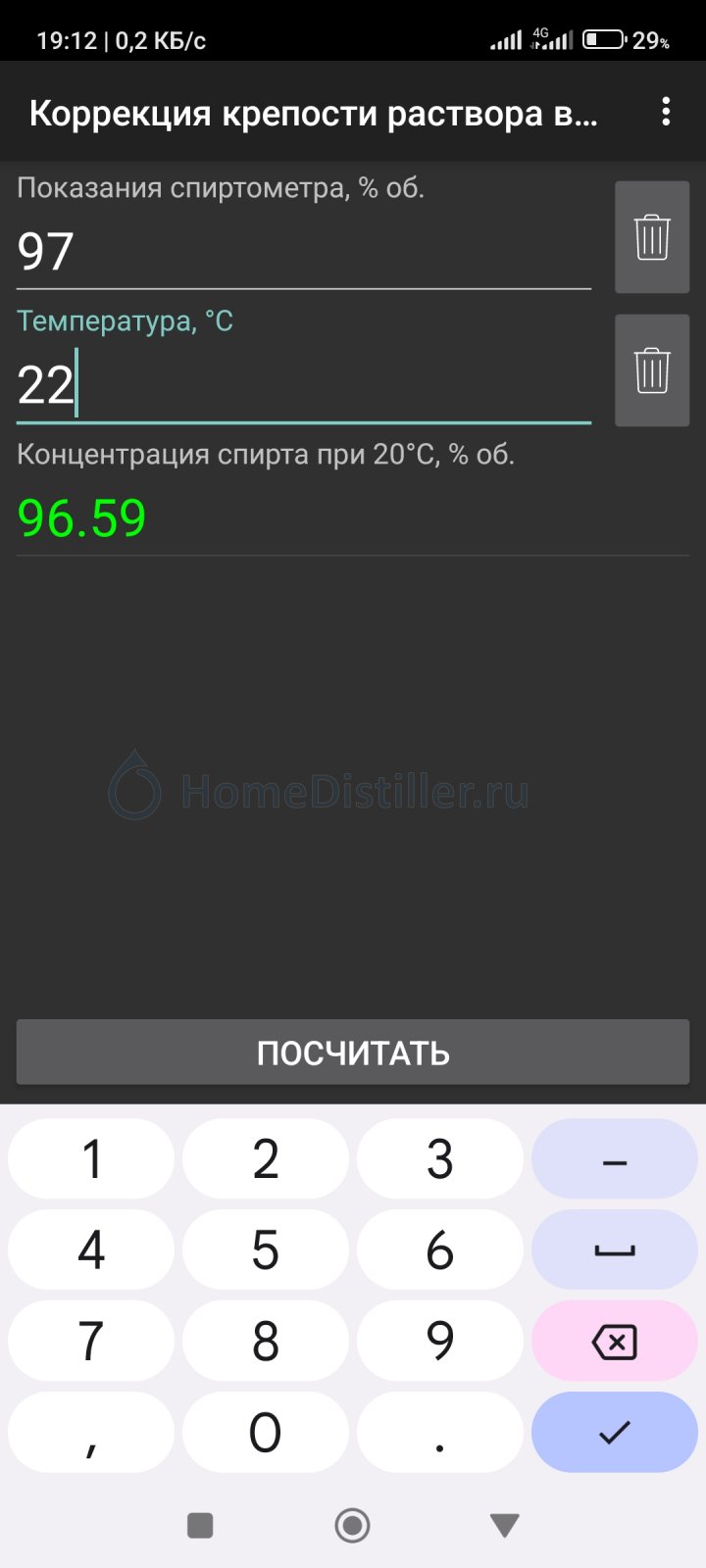Tap the comma key on the keypad
Viewport: 706px width, 1568px height.
pyautogui.click(x=91, y=1432)
